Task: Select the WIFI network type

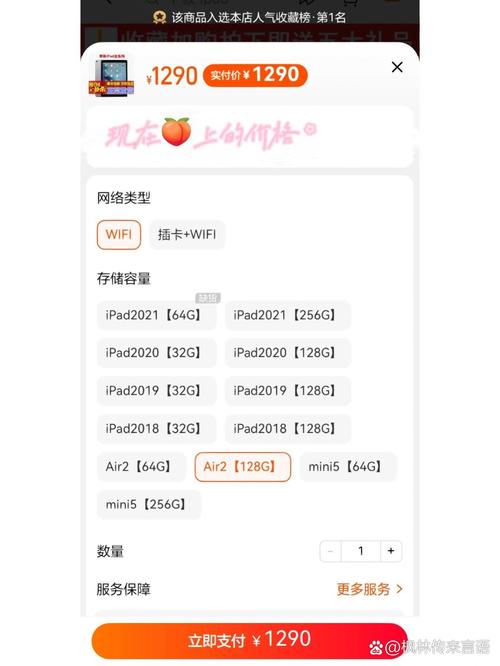Action: (x=119, y=234)
